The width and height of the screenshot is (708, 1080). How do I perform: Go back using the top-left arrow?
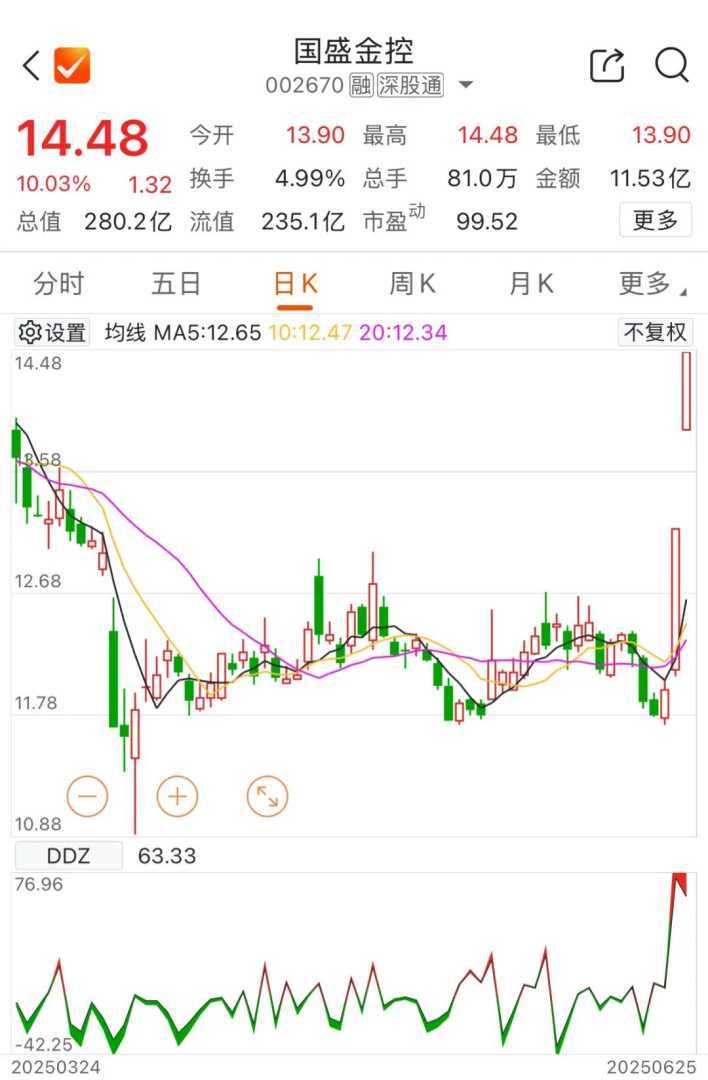coord(31,66)
